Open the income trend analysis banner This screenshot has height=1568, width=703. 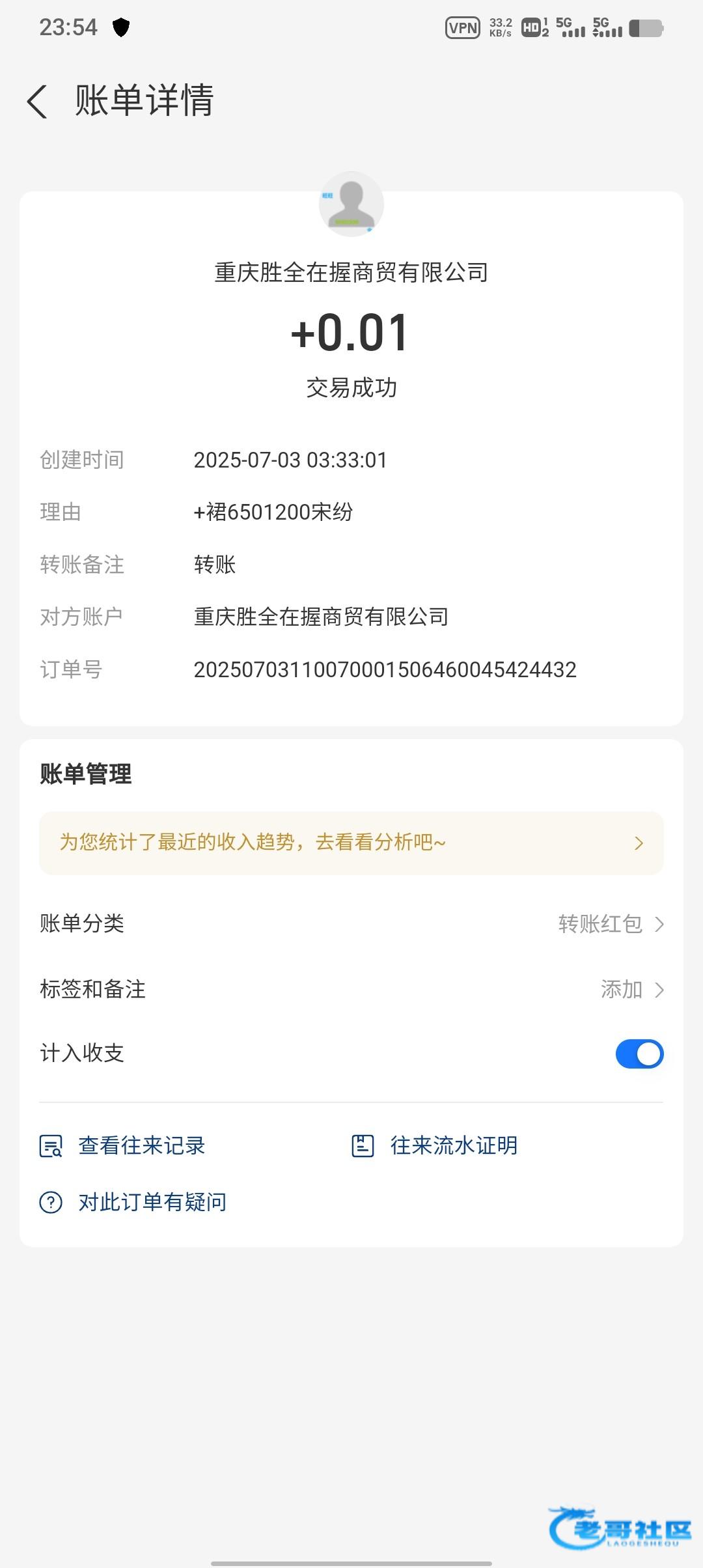(x=351, y=843)
